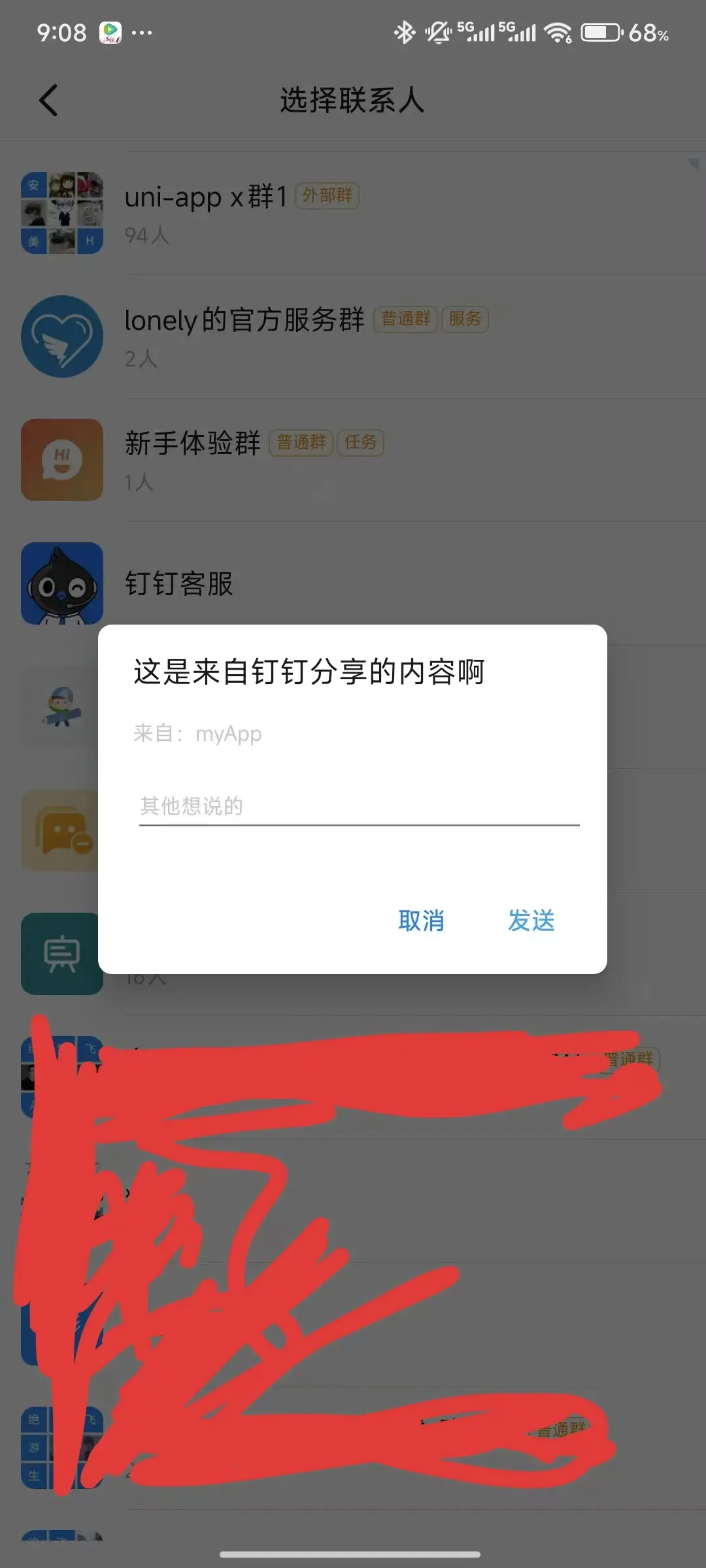Viewport: 706px width, 1568px height.
Task: Go back using the top-left arrow
Action: tap(49, 101)
